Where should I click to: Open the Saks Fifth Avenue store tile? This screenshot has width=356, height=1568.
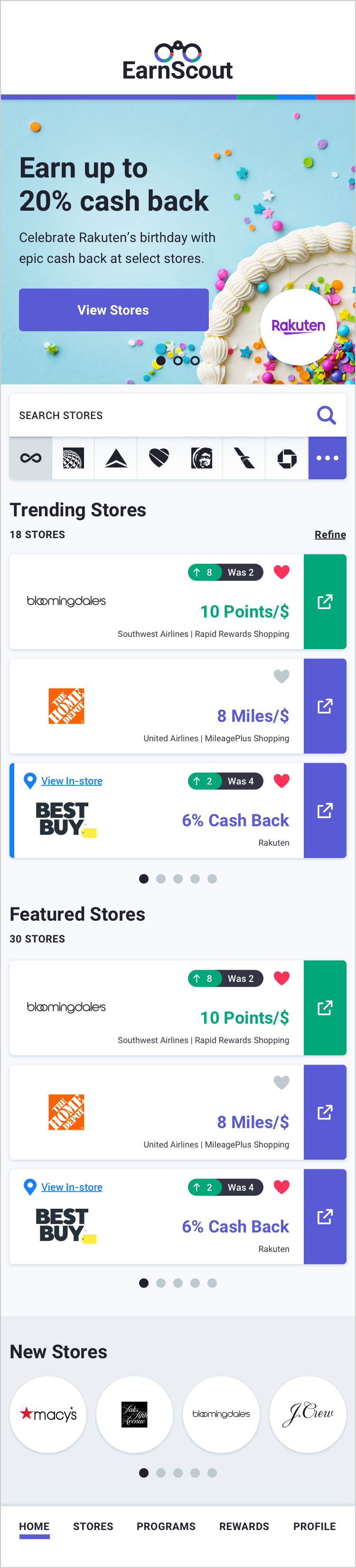pos(134,1414)
